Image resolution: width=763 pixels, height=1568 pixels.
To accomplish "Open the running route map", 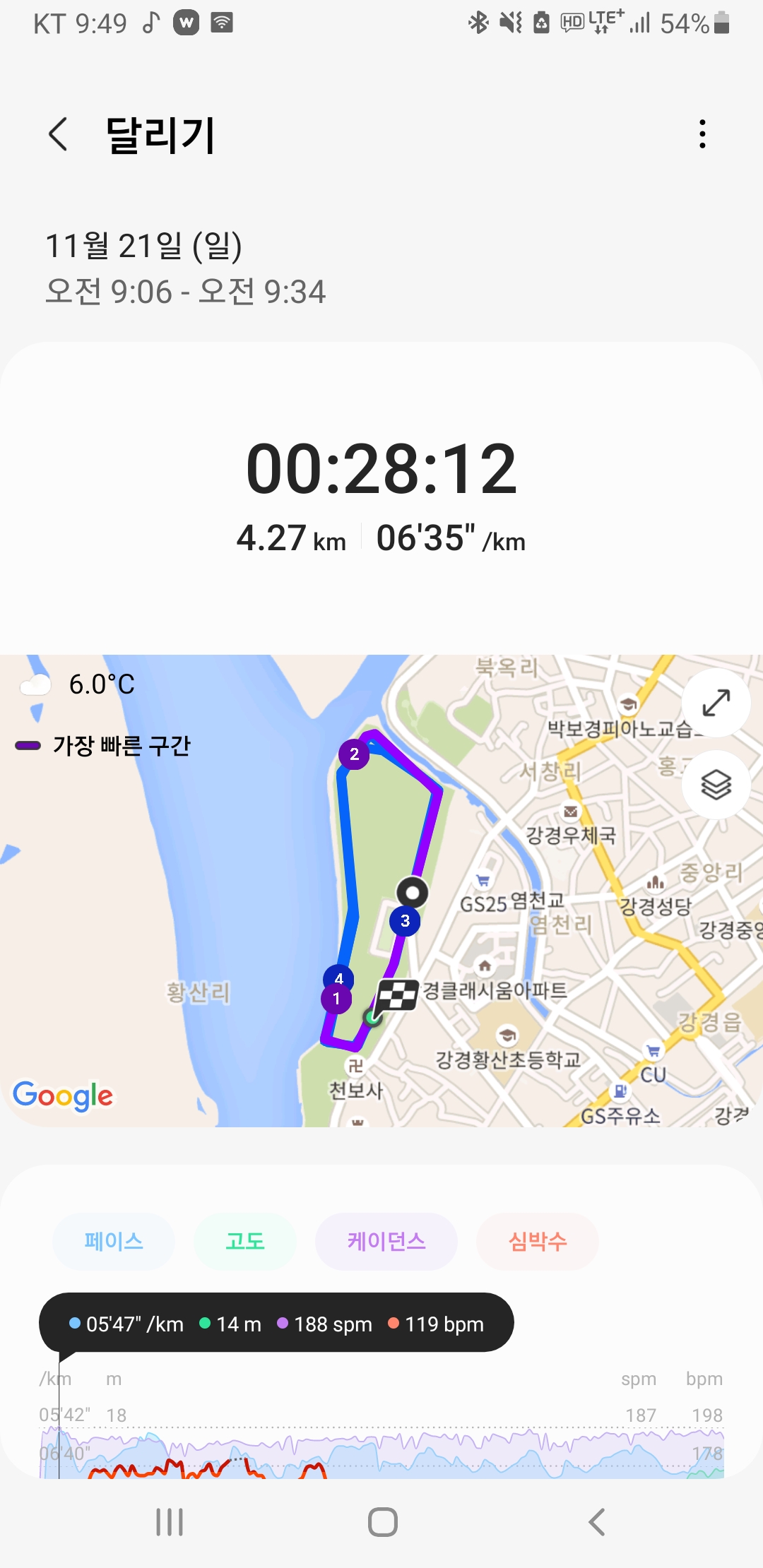I will click(x=381, y=918).
